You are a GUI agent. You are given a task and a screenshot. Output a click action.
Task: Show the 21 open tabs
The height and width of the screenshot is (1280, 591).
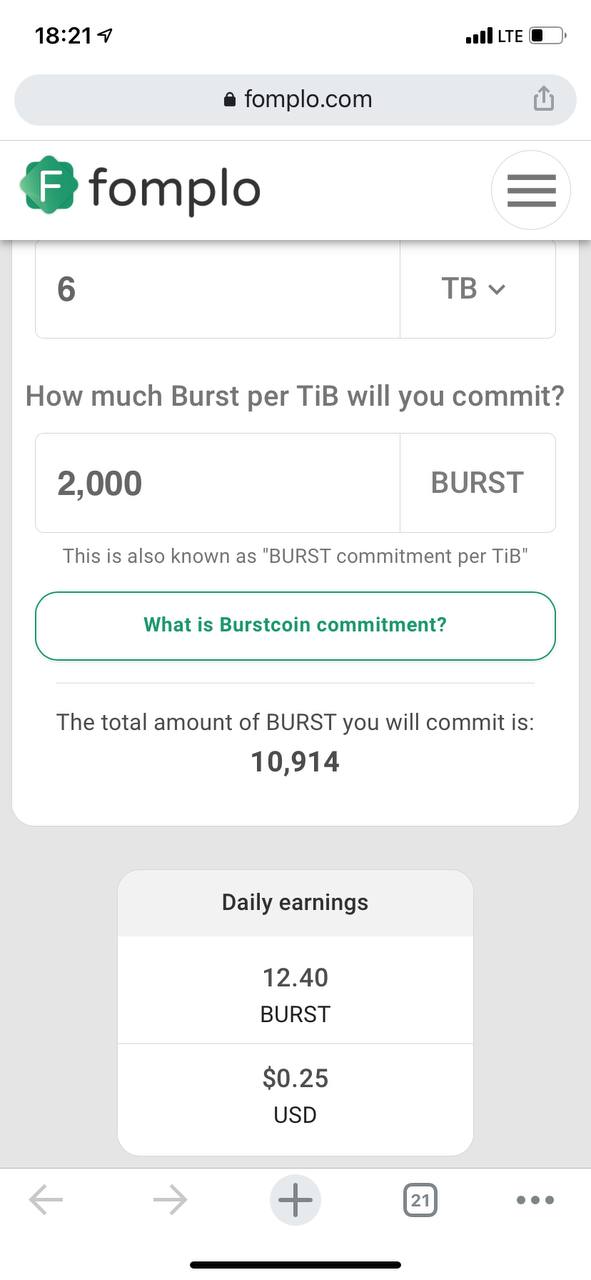(421, 1200)
